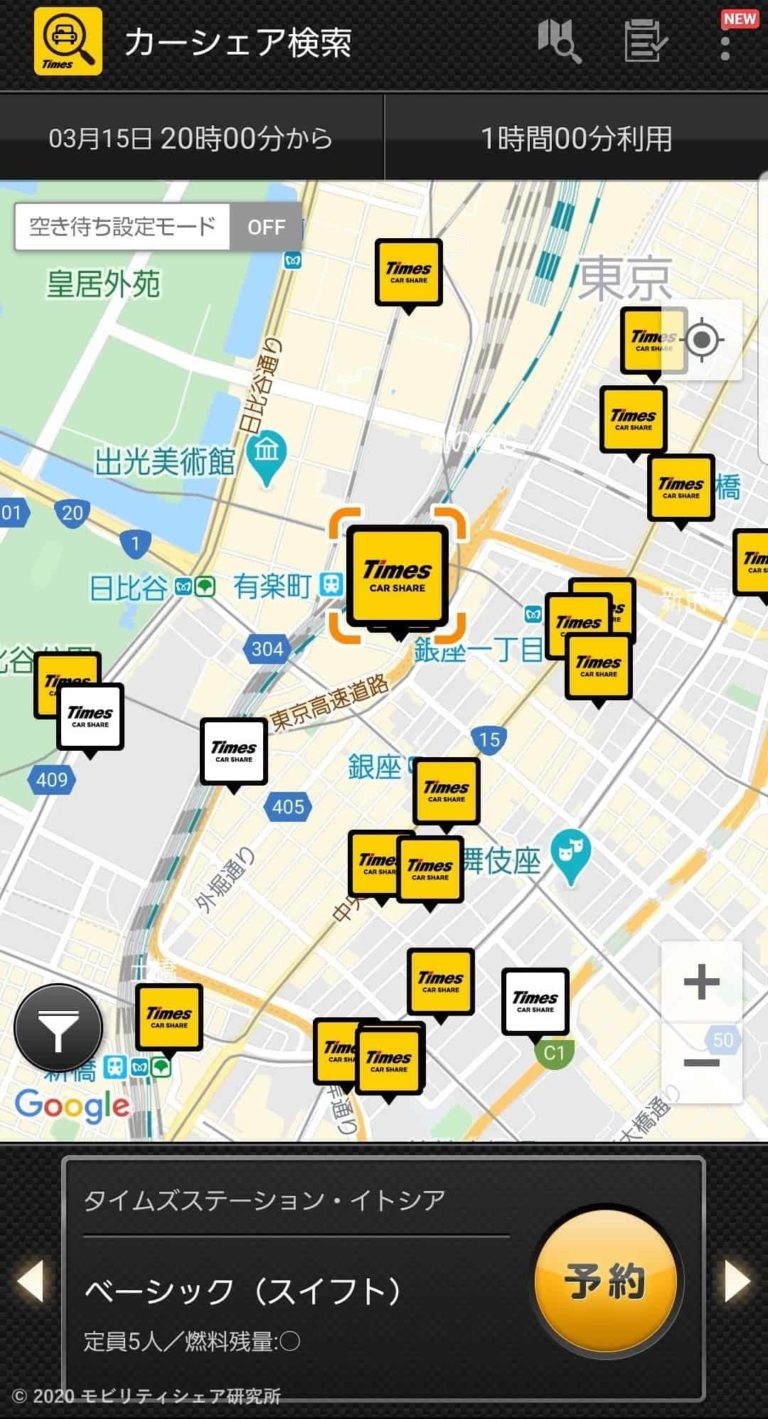The image size is (768, 1419).
Task: Select the Times marker near 新橋 station
Action: click(x=168, y=1016)
